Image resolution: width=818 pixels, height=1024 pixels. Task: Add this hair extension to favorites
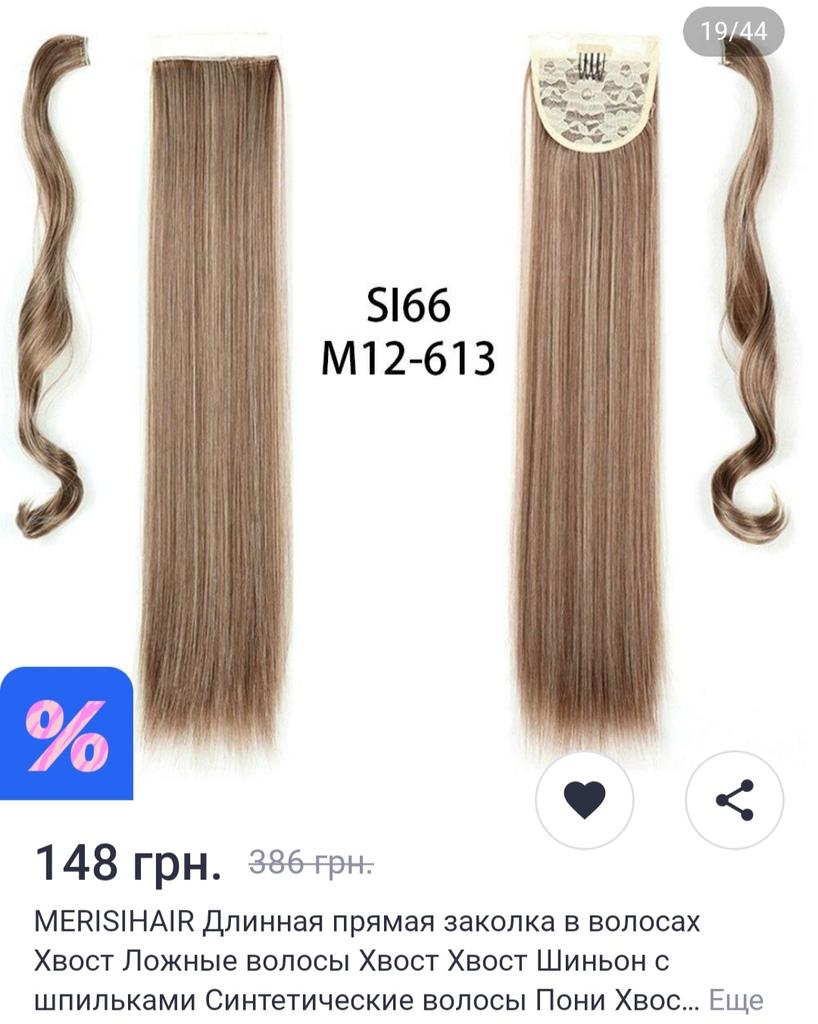(x=585, y=799)
